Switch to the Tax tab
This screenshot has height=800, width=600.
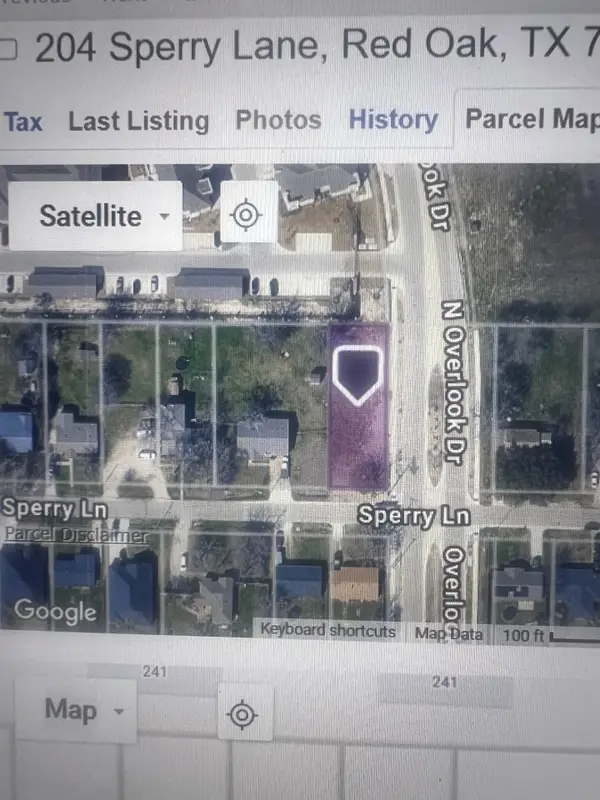tap(23, 122)
